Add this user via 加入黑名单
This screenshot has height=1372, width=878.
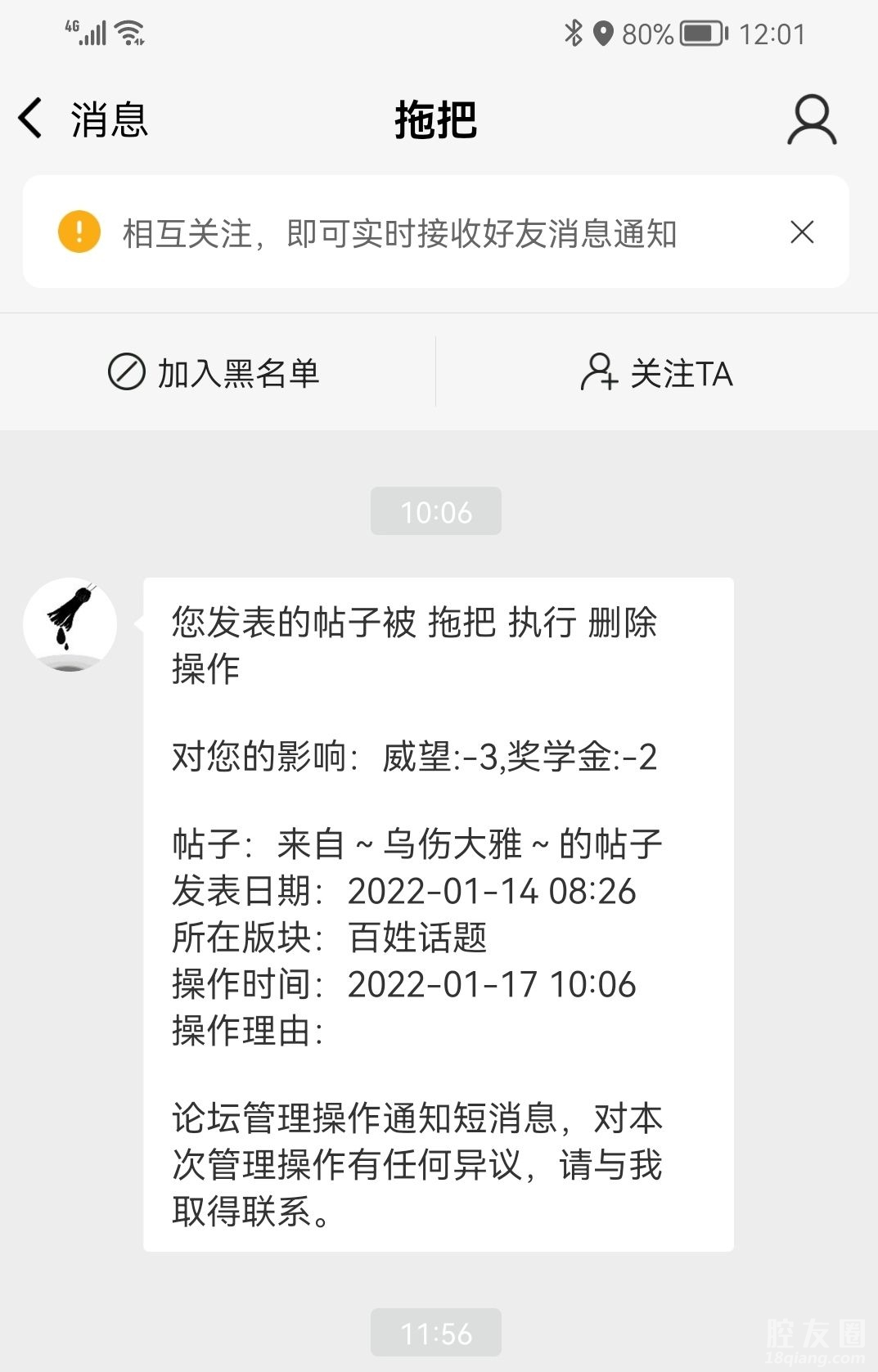point(214,373)
